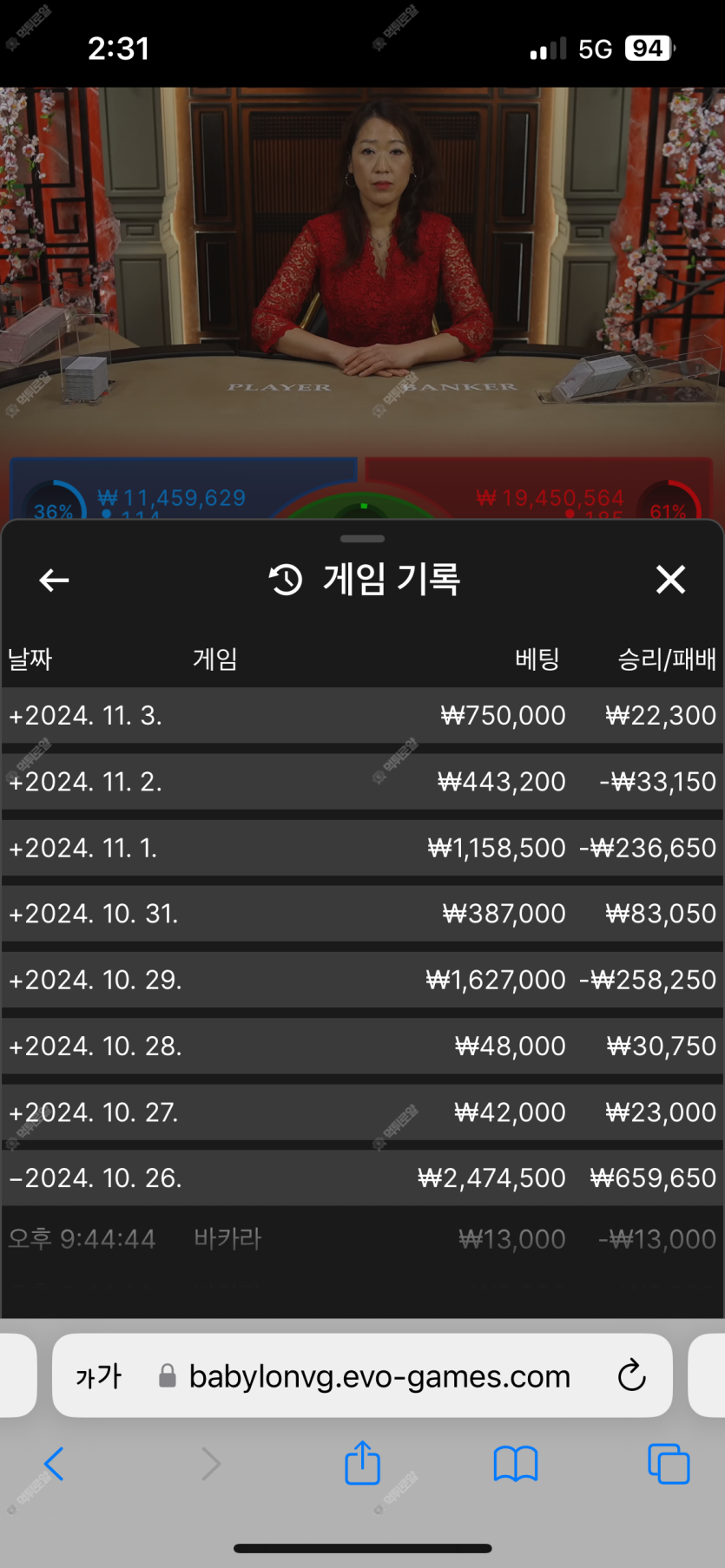The width and height of the screenshot is (725, 1568).
Task: Show open Safari tabs
Action: point(669,1464)
